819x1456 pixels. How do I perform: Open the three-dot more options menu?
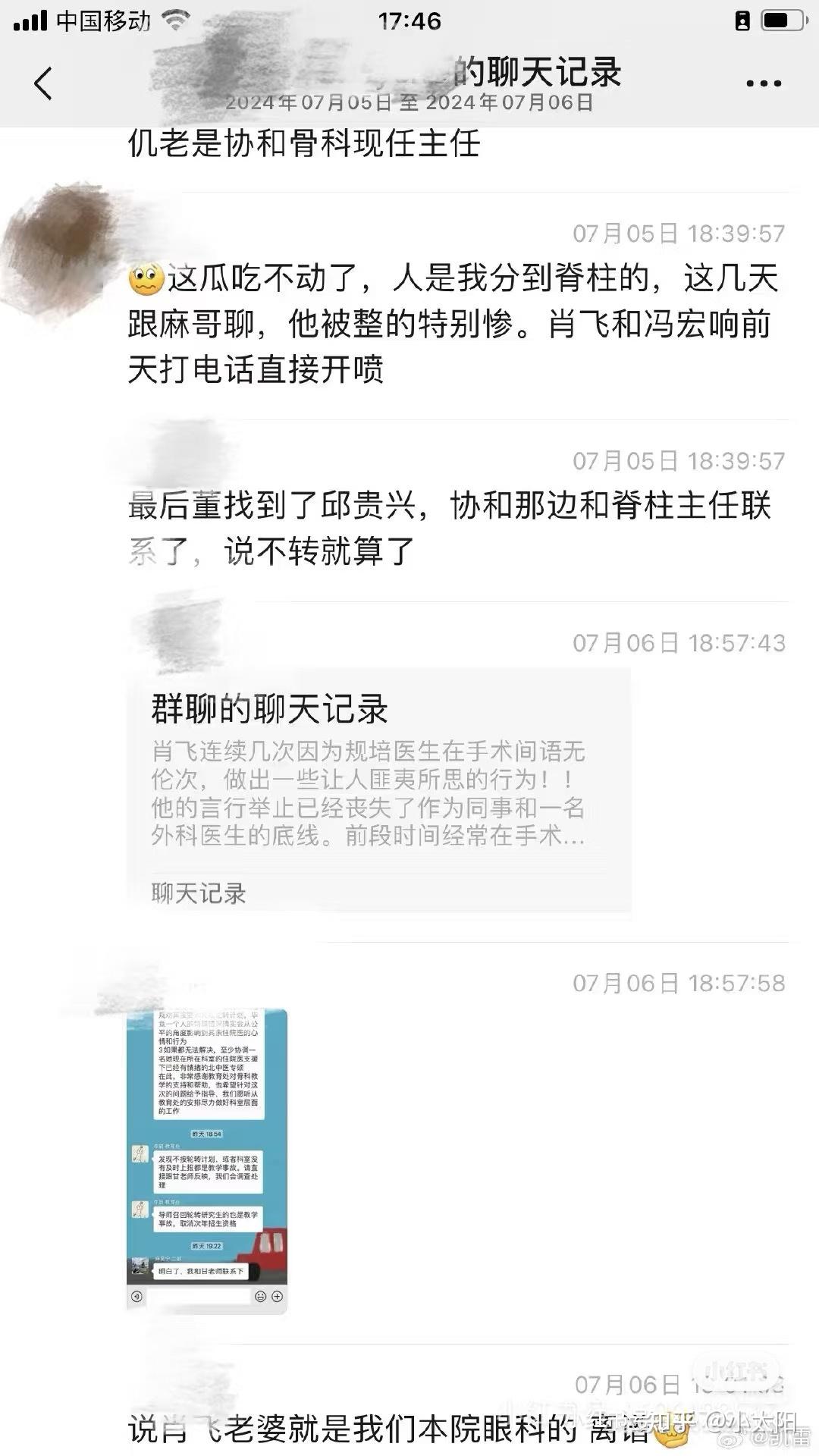(x=763, y=83)
